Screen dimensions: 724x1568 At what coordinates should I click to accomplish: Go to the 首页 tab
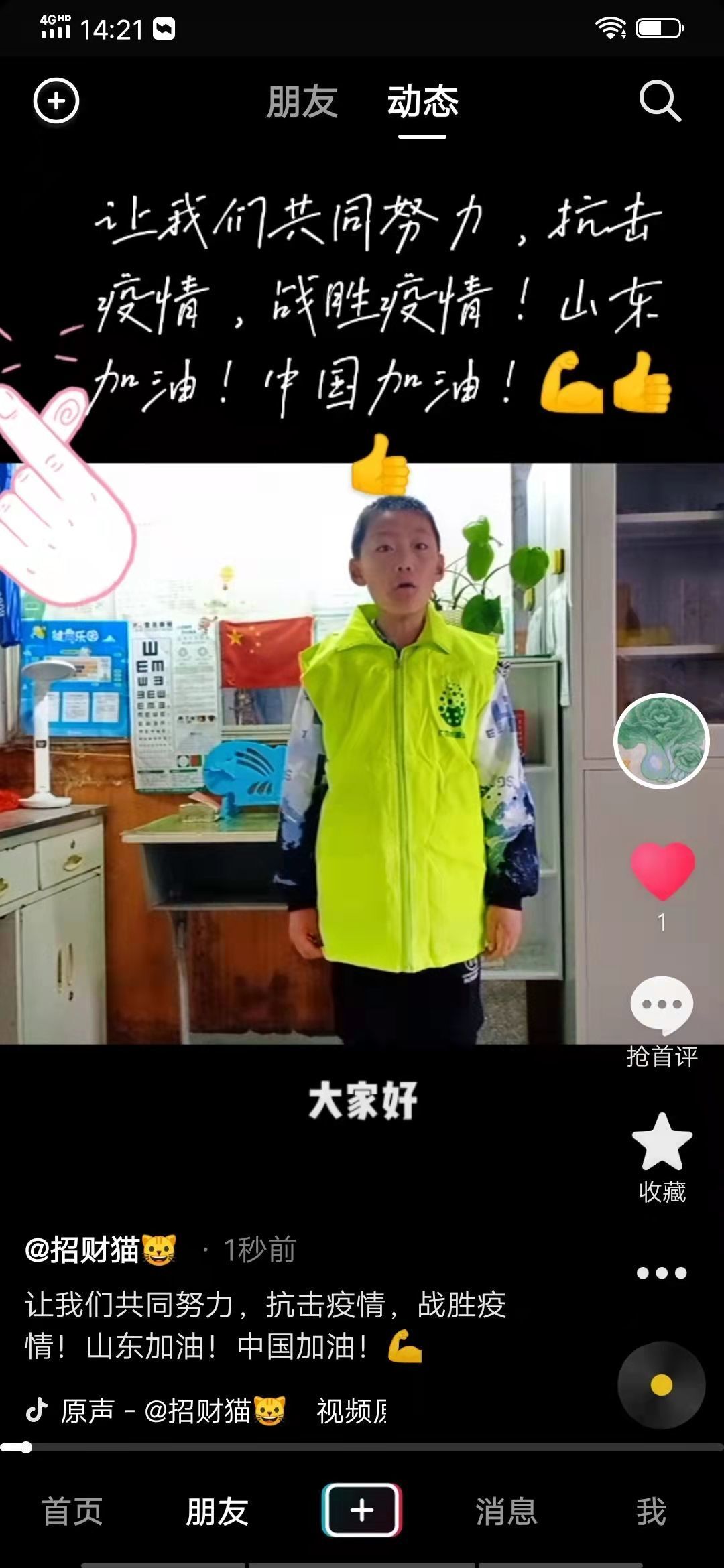coord(72,1512)
